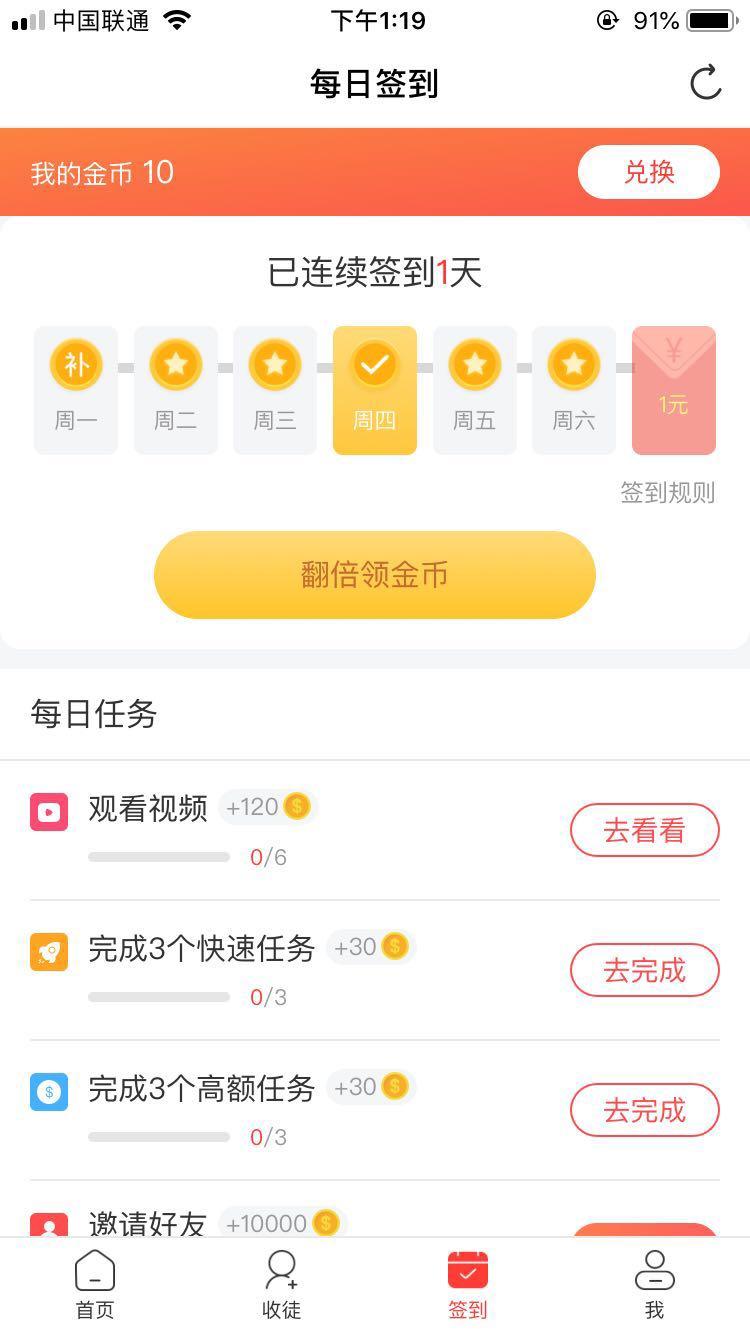This screenshot has height=1334, width=750.
Task: Tap the blue dollar icon for 高额任务
Action: pos(48,1091)
